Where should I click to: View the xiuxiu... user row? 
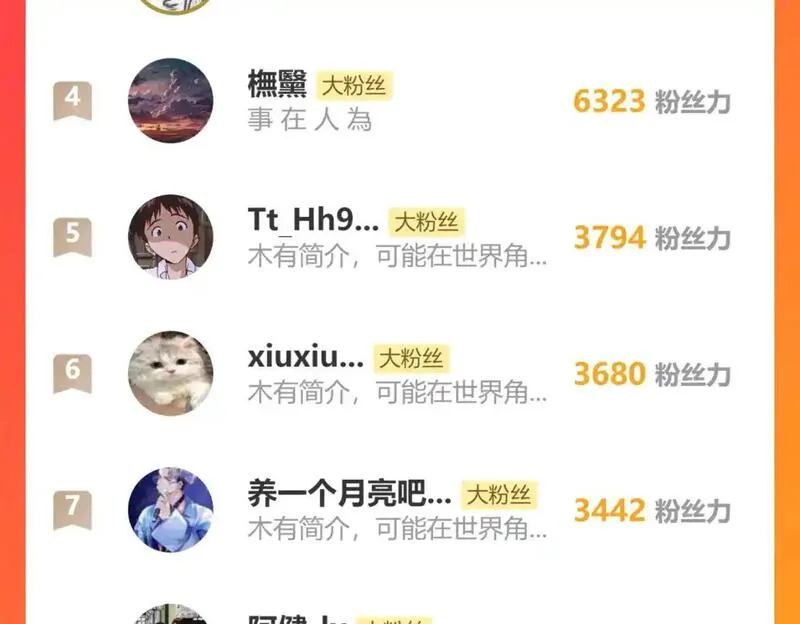point(400,374)
